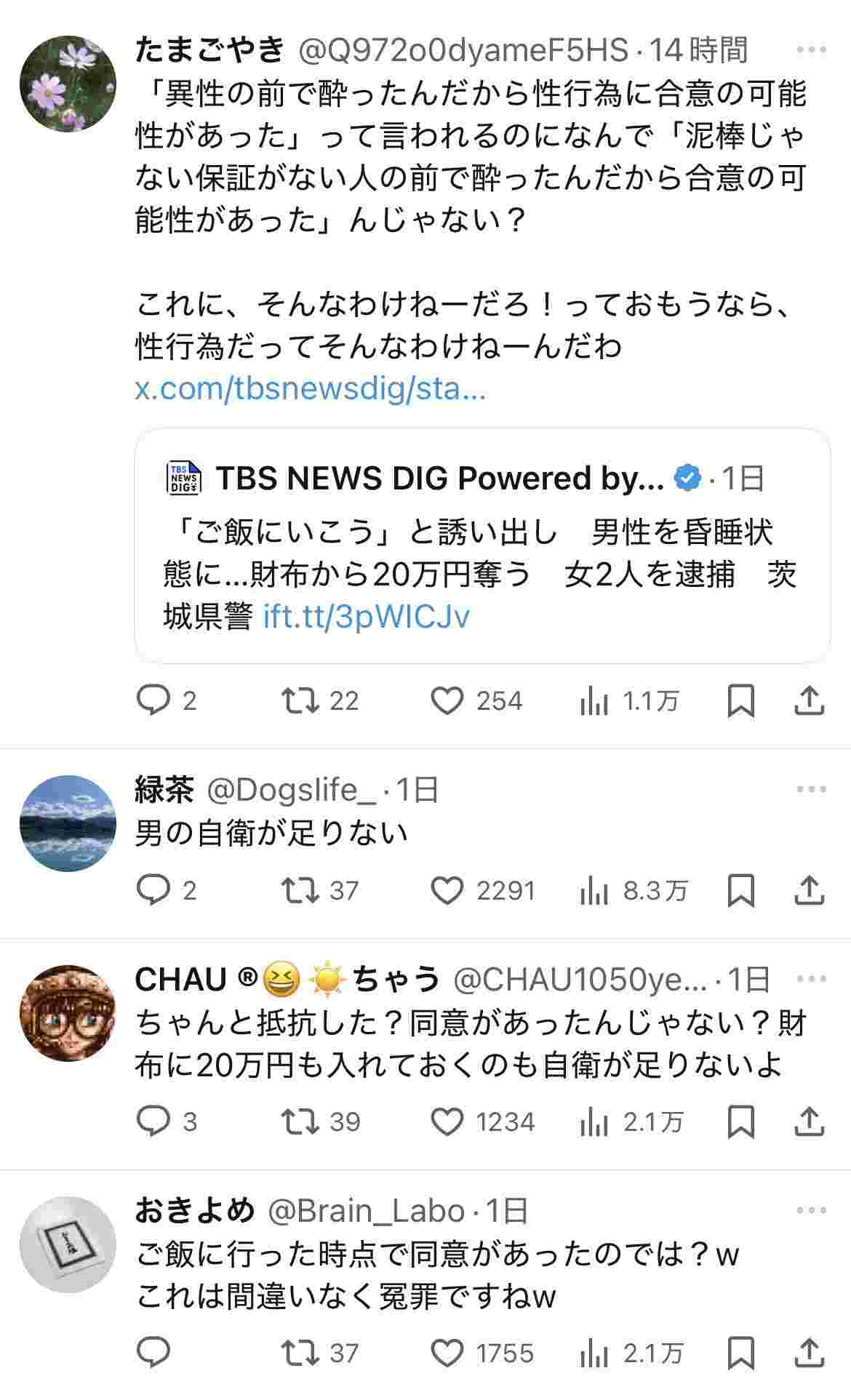The width and height of the screenshot is (851, 1400).
Task: Like たまごやき's post
Action: coord(447,700)
